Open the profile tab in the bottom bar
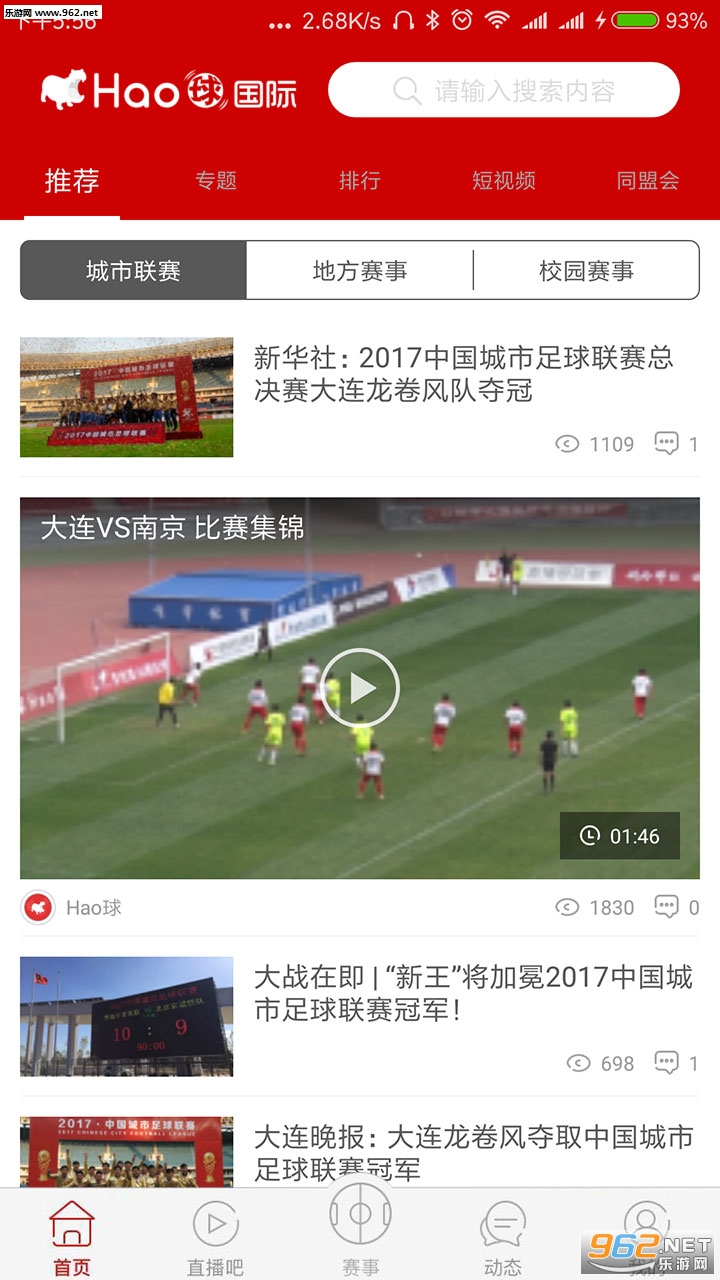Image resolution: width=720 pixels, height=1280 pixels. click(x=646, y=1238)
